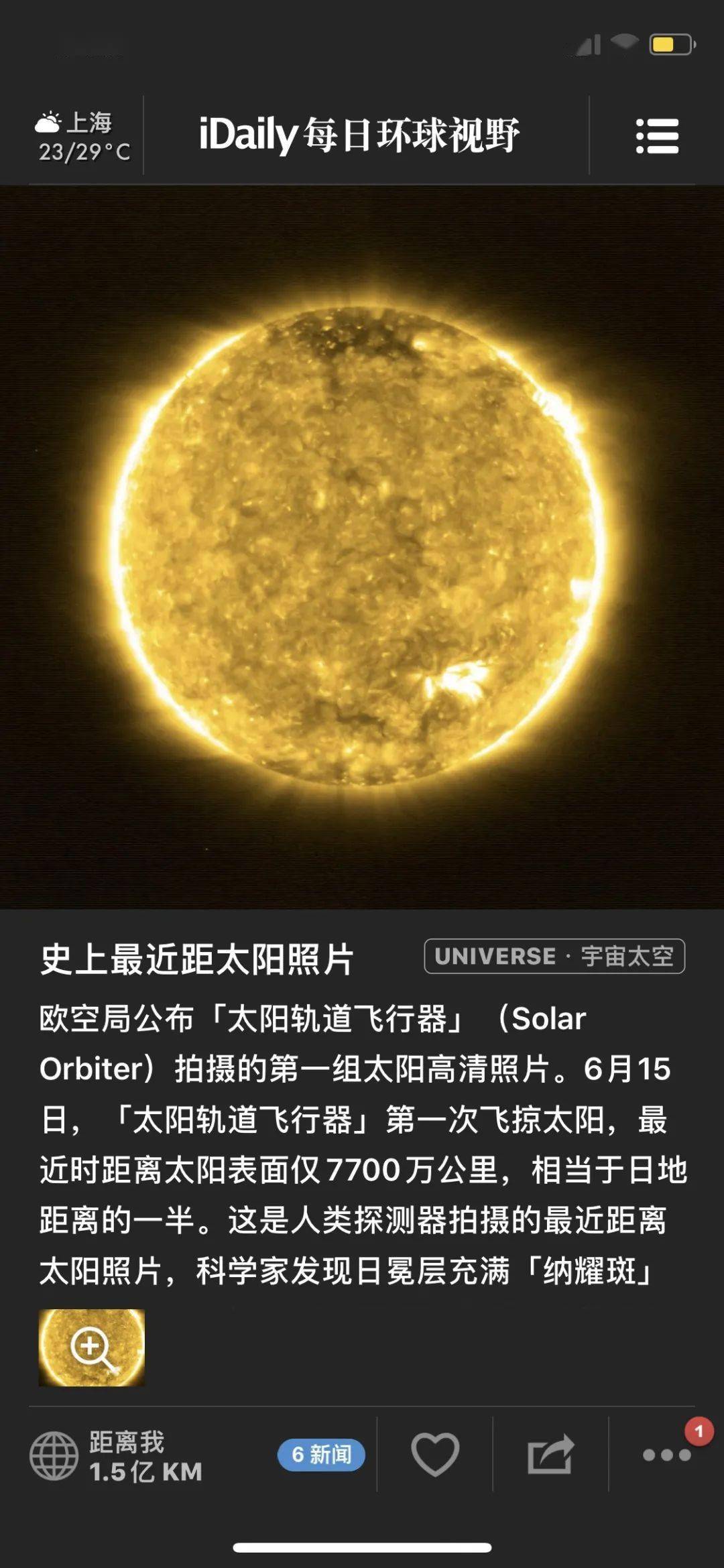Viewport: 724px width, 1568px height.
Task: Open Shanghai weather widget
Action: point(83,137)
